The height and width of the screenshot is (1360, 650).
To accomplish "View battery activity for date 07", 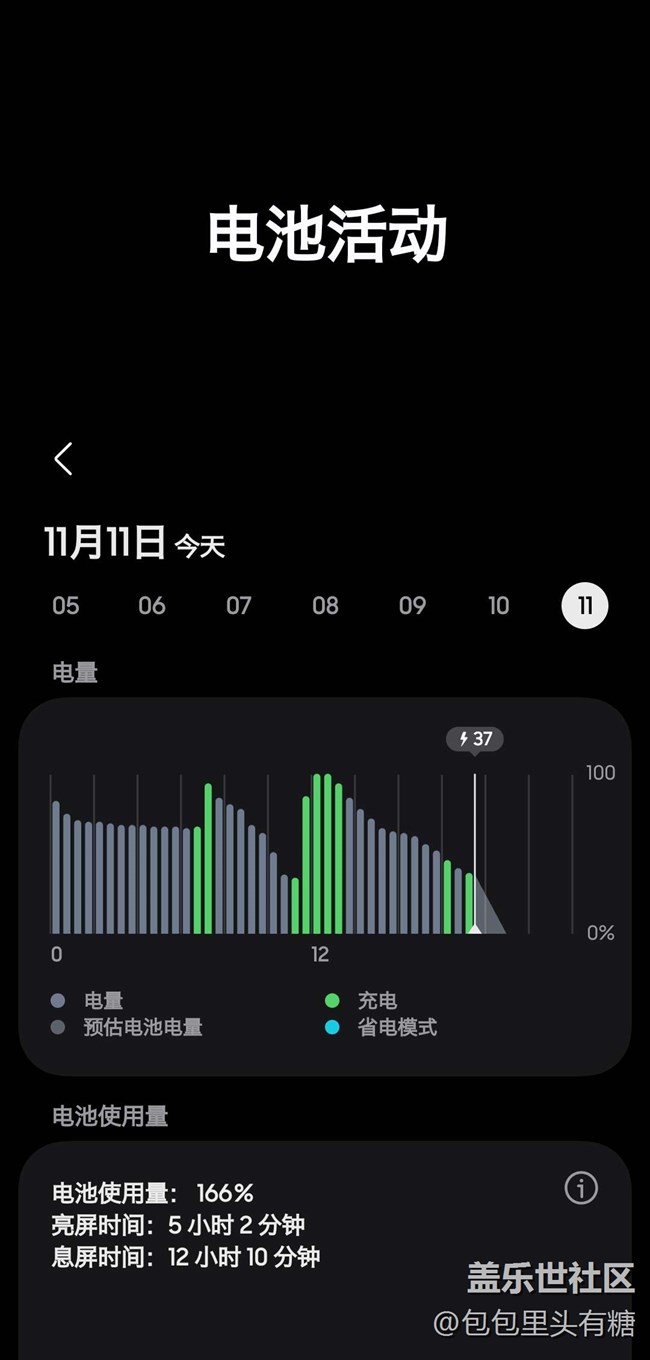I will (239, 605).
